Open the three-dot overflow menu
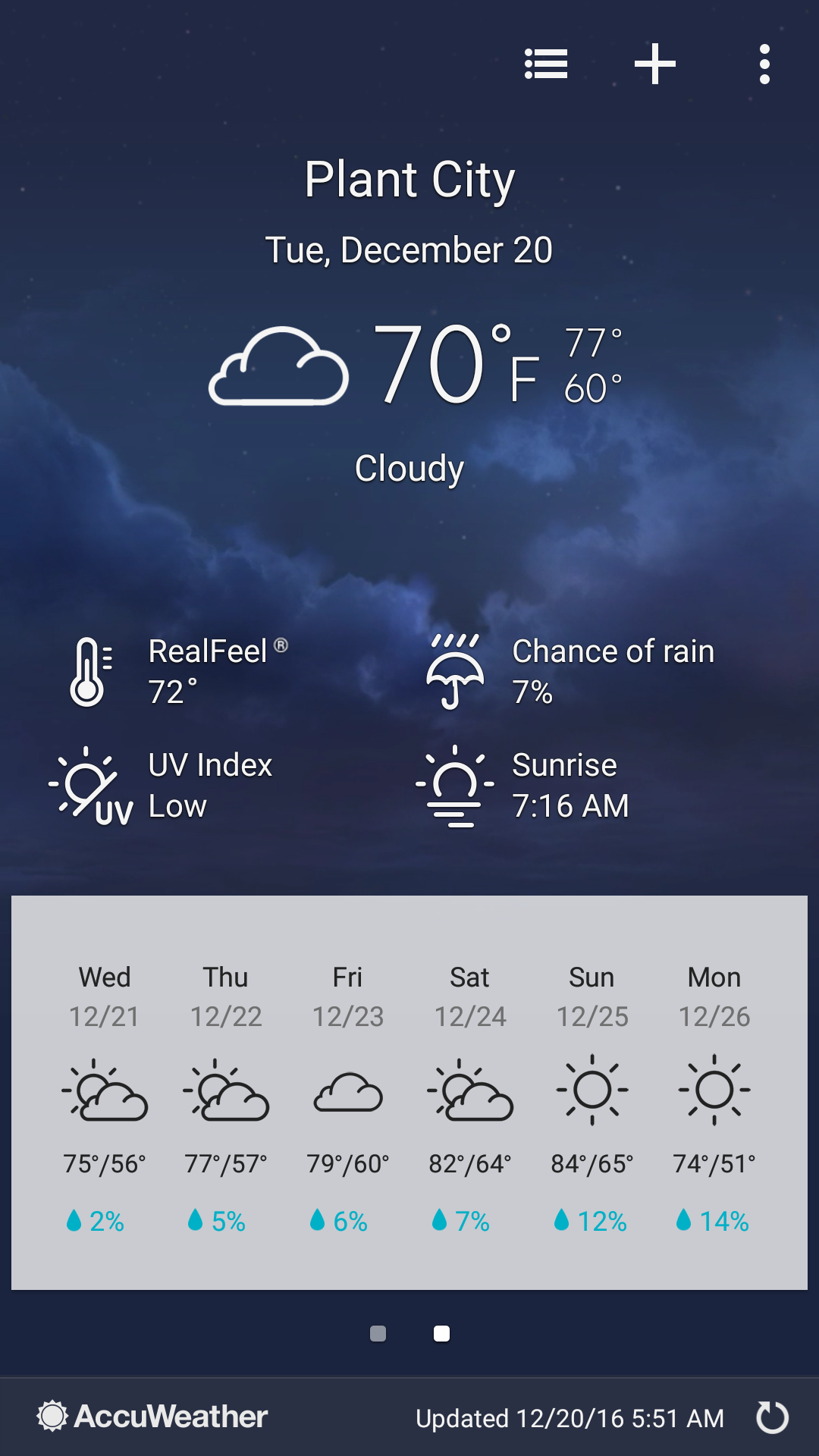 (764, 64)
